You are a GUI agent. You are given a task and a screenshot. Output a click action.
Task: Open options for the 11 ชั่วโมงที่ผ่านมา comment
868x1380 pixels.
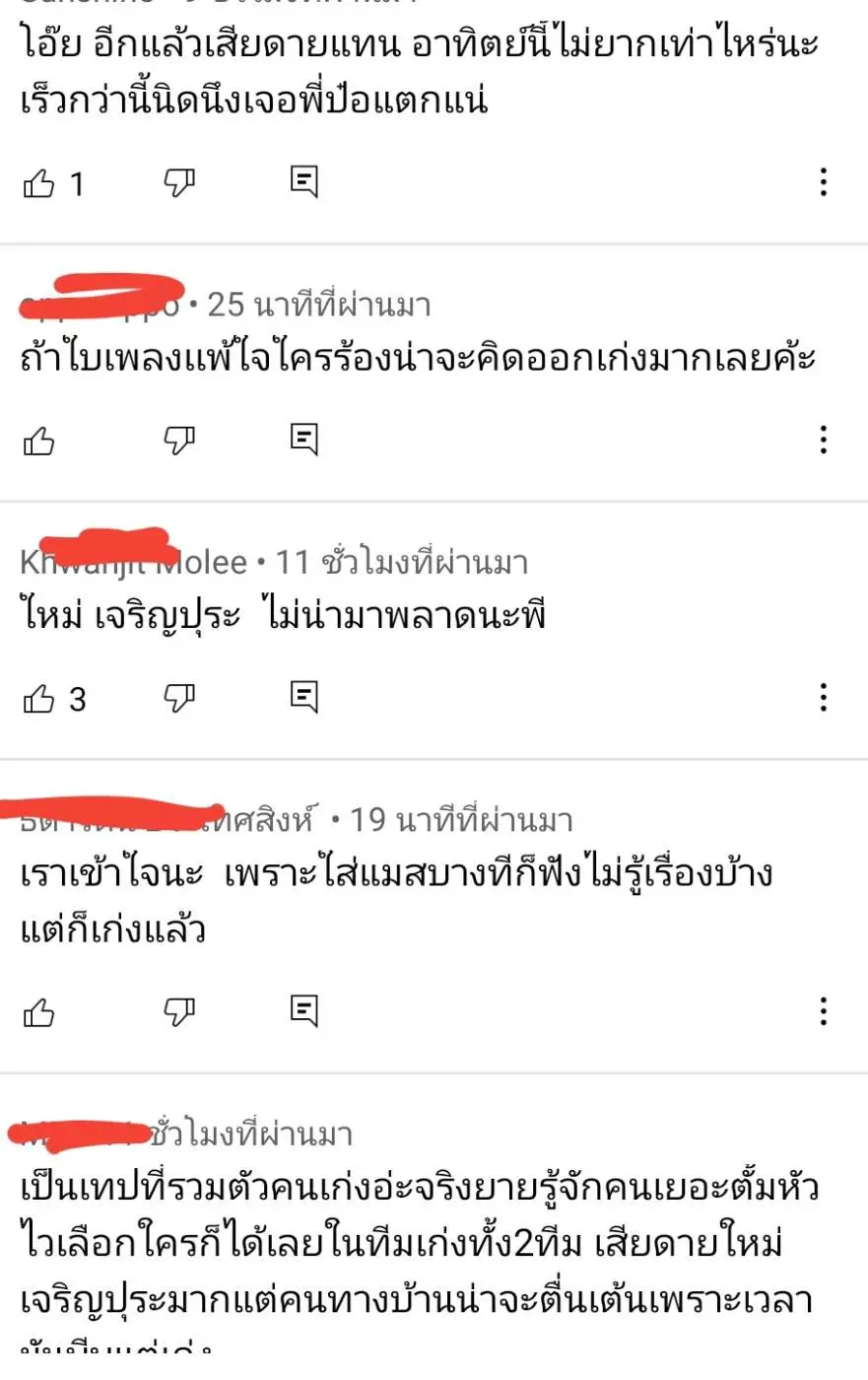(824, 697)
